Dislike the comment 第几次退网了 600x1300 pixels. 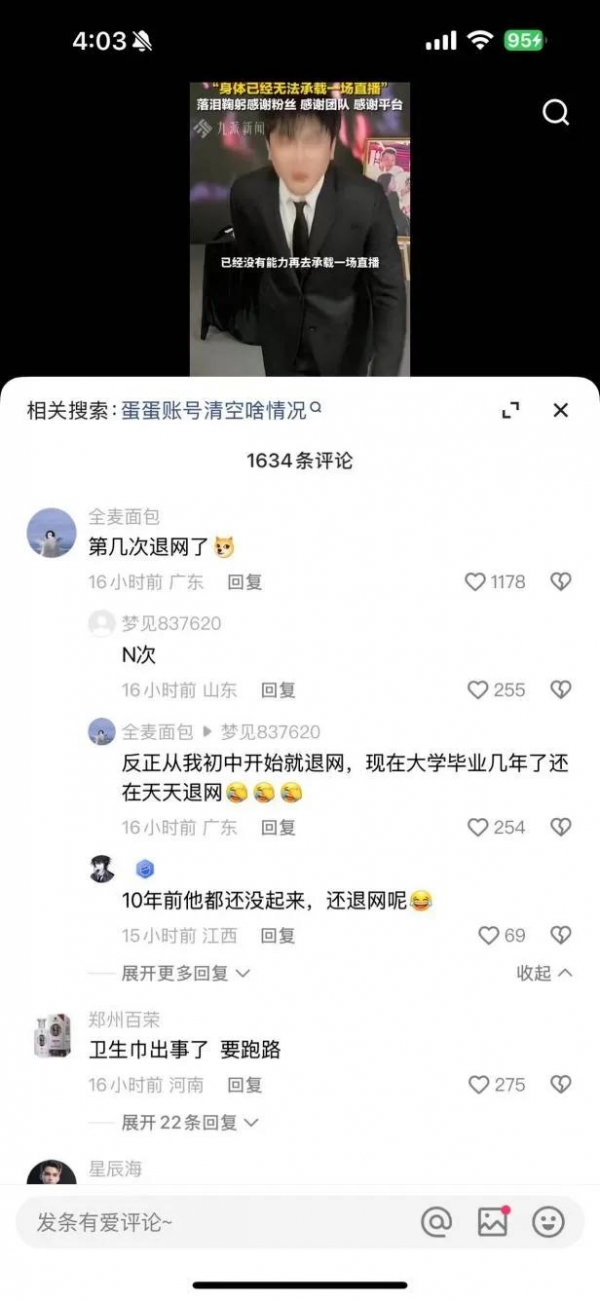562,581
